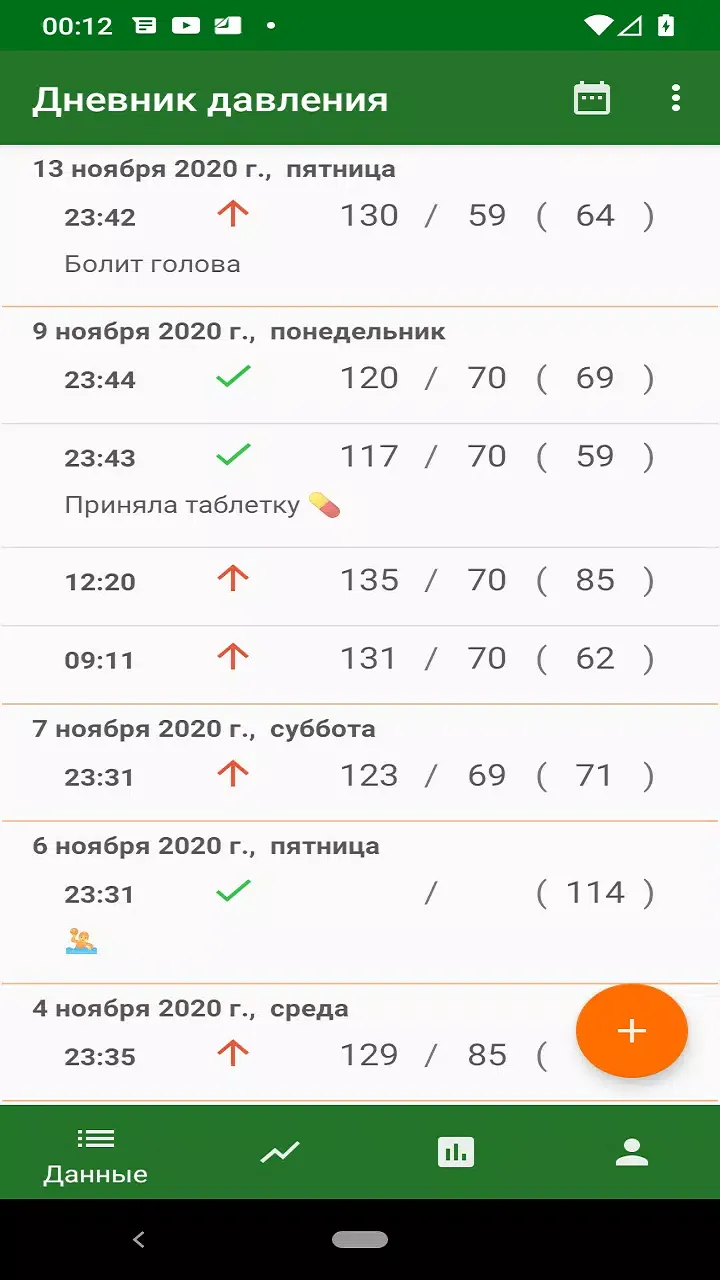720x1280 pixels.
Task: Tap the system back button
Action: [x=139, y=1240]
